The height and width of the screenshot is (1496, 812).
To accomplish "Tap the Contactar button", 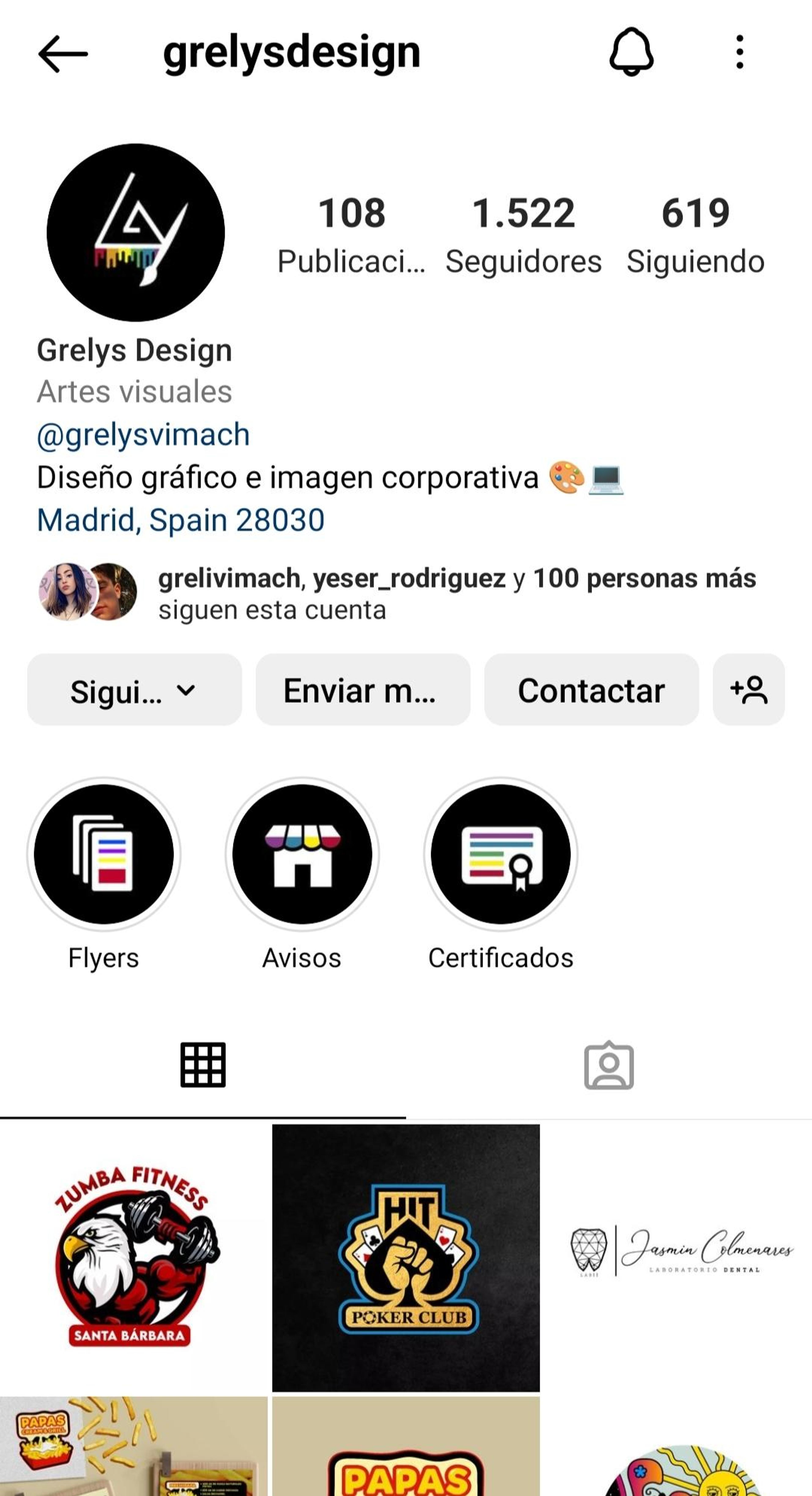I will (x=591, y=690).
